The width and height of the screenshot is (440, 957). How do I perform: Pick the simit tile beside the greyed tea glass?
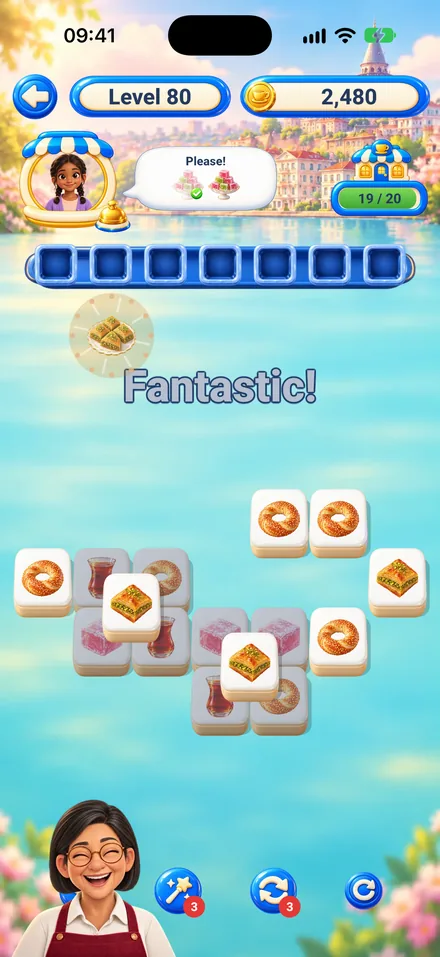(x=43, y=582)
